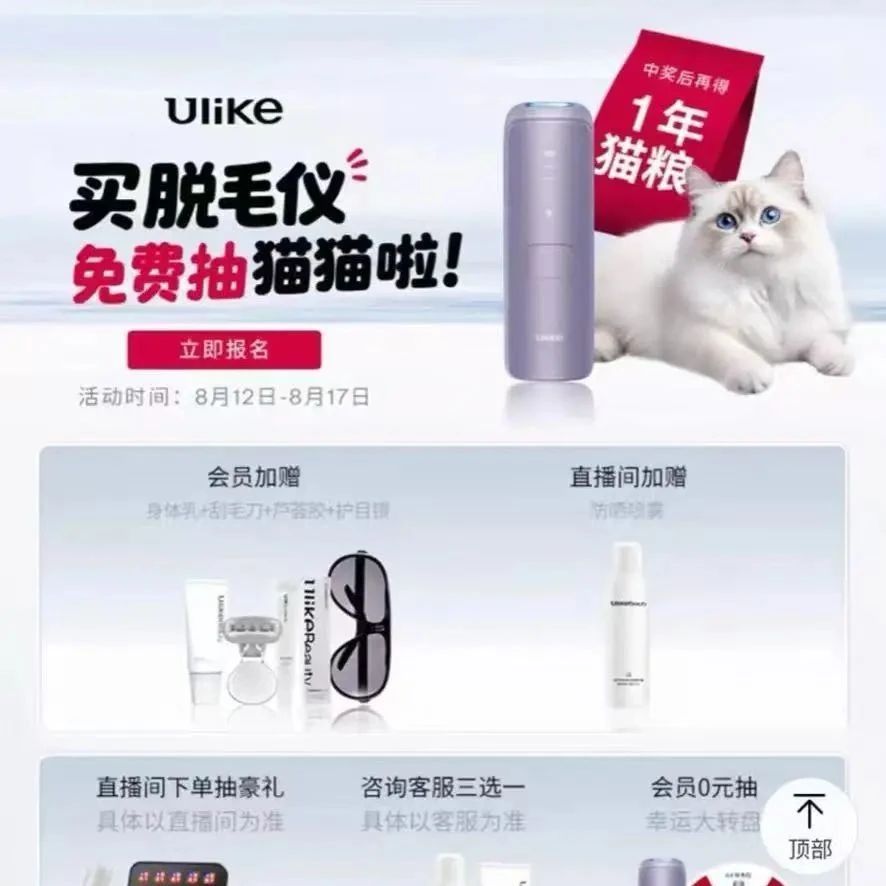The height and width of the screenshot is (886, 886).
Task: Open the 直播间加赠 sunscreen spray card
Action: tap(628, 590)
